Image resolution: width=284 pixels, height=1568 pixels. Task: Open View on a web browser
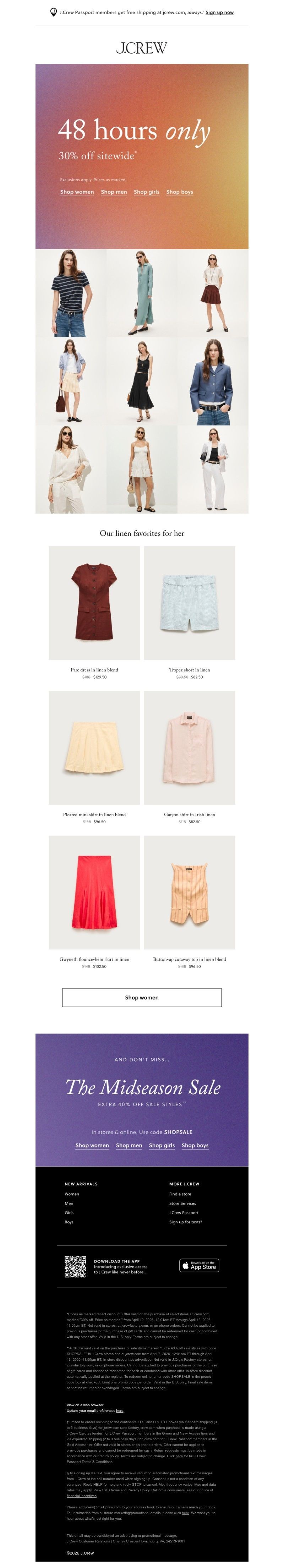click(x=85, y=1405)
